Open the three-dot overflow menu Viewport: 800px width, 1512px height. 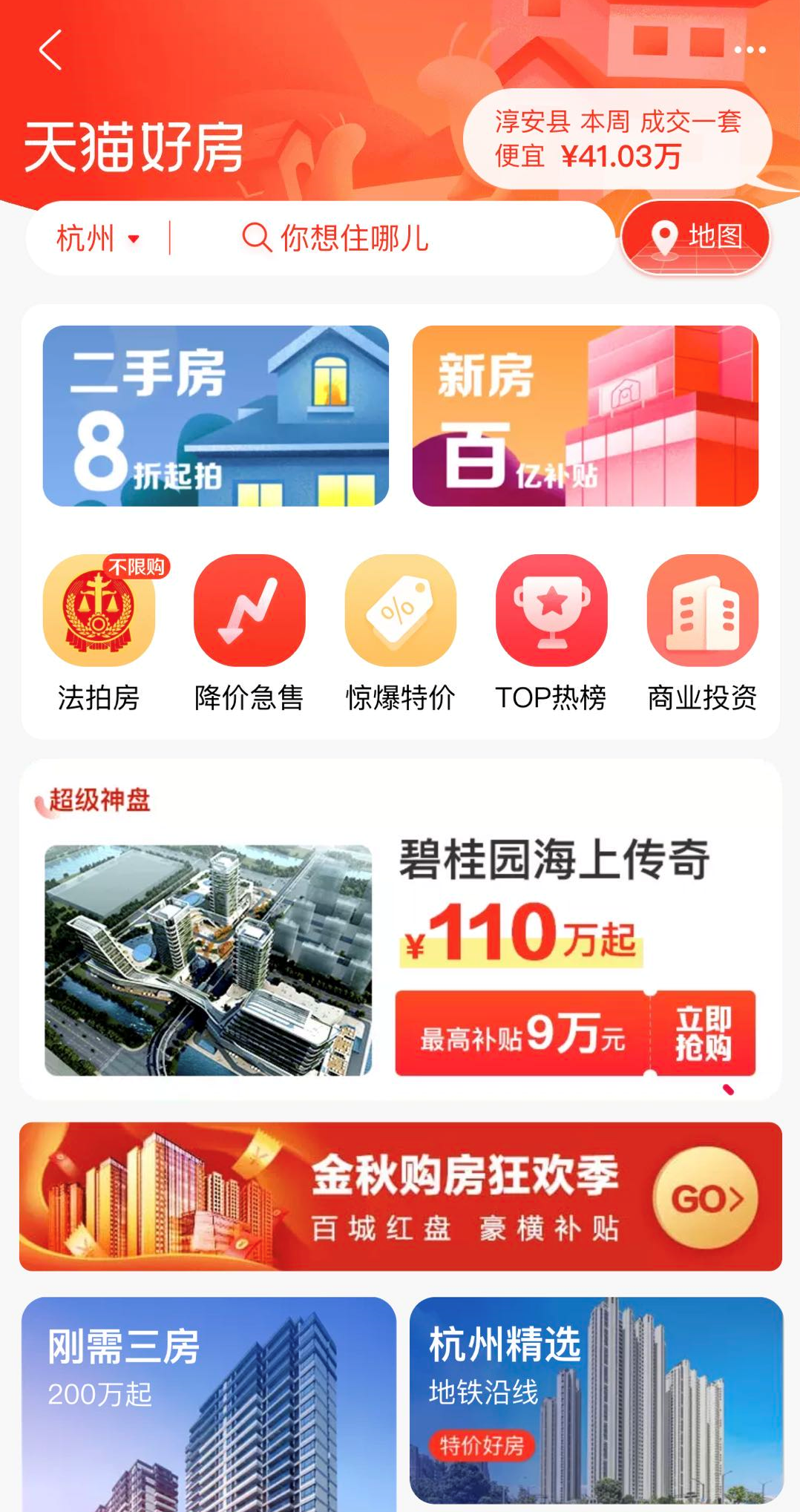[750, 50]
